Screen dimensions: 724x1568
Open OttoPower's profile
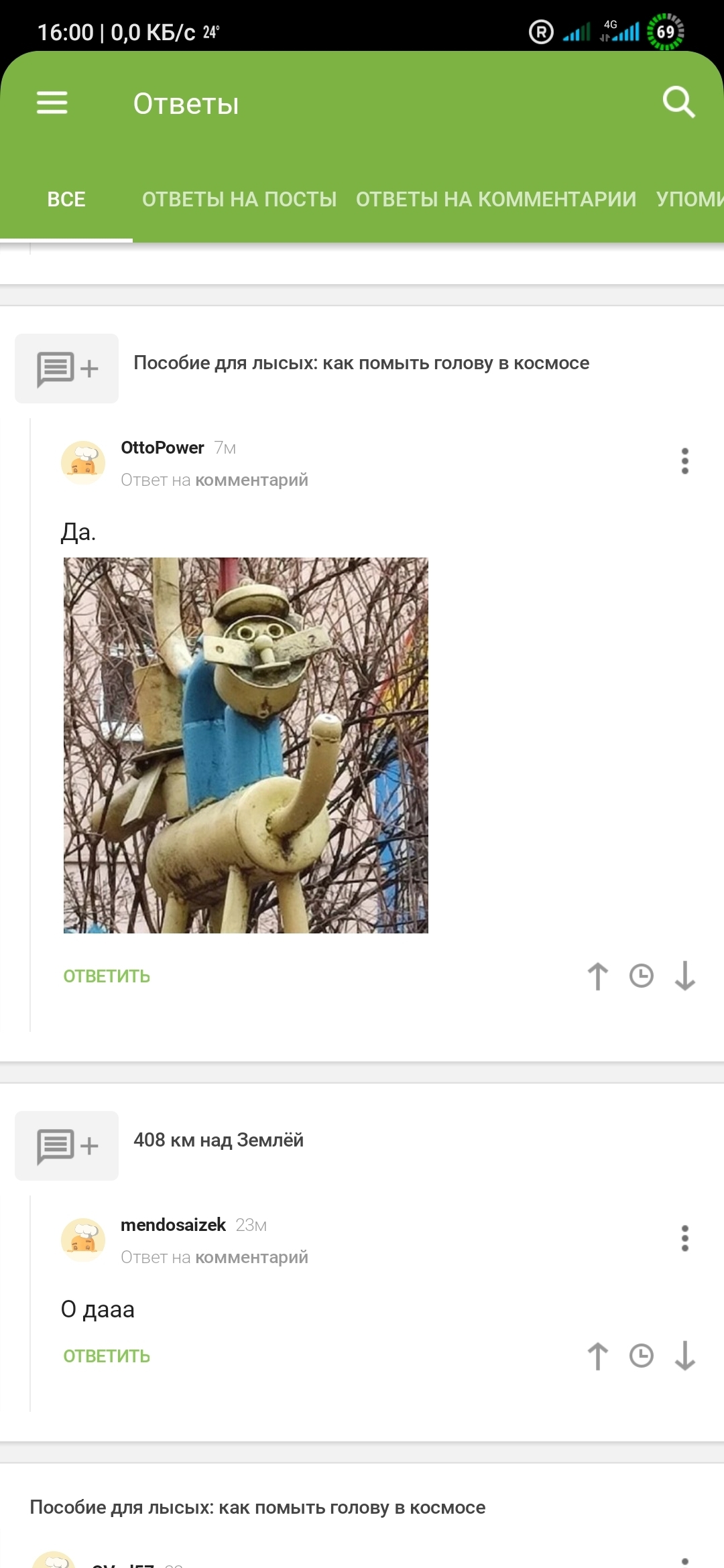click(x=162, y=448)
